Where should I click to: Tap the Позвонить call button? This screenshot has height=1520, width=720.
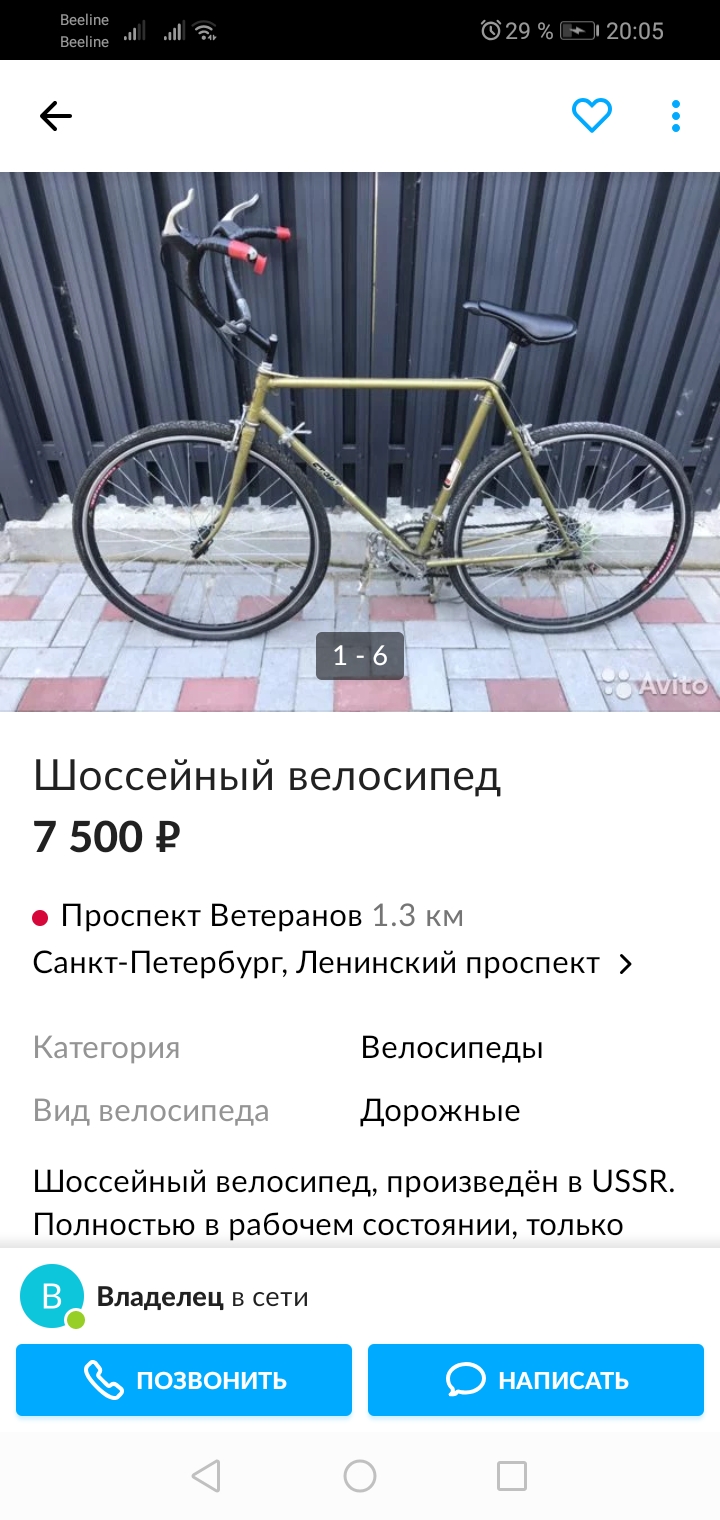coord(184,1380)
